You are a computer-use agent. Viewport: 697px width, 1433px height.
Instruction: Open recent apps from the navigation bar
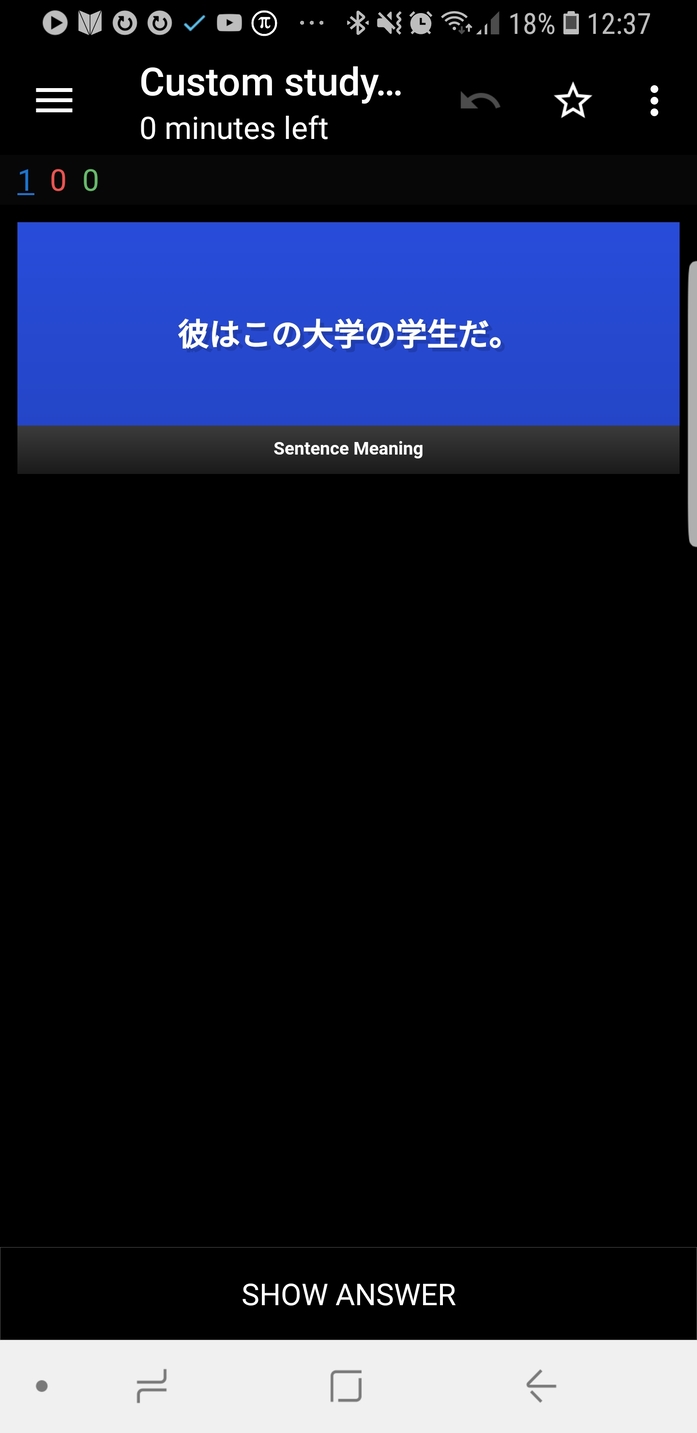tap(151, 1386)
